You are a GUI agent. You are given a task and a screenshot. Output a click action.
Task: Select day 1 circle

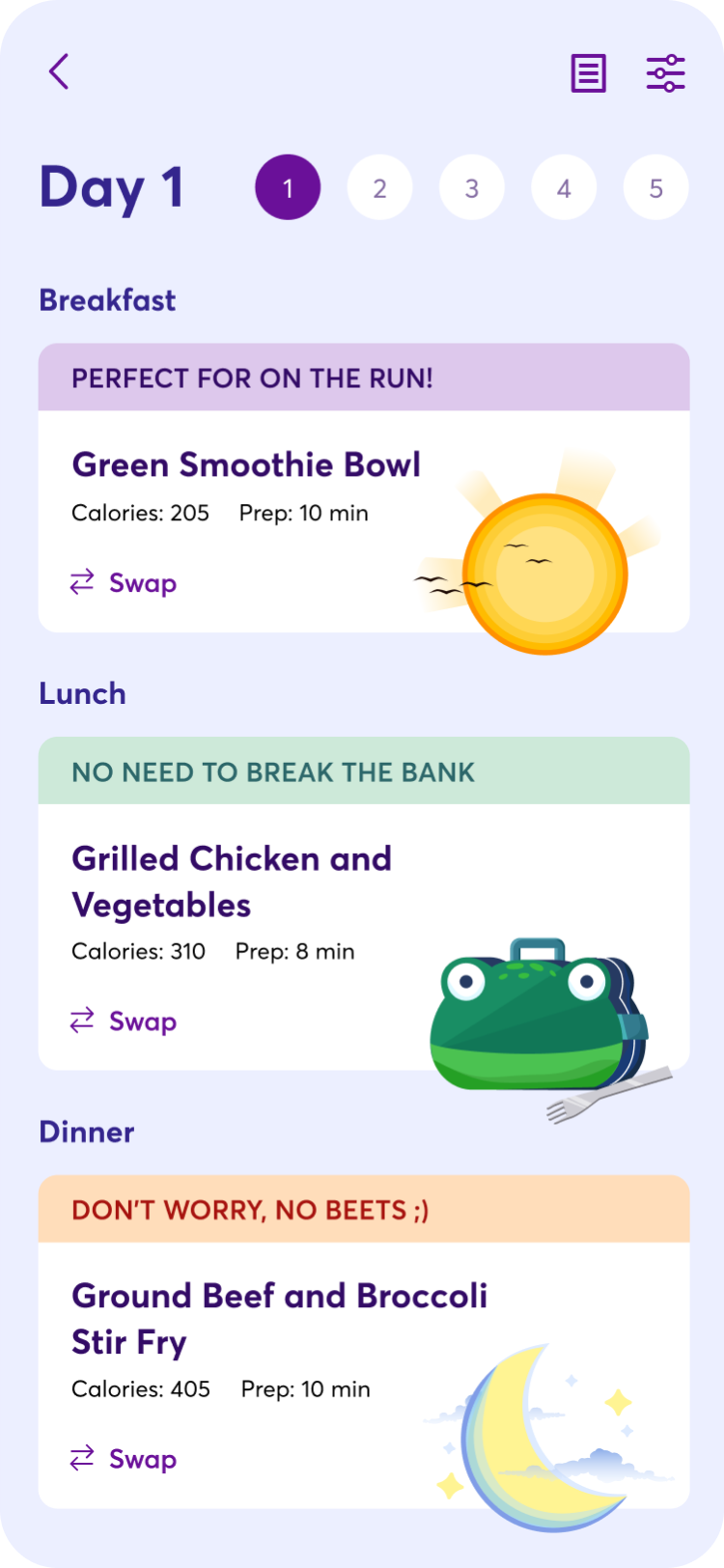click(288, 187)
